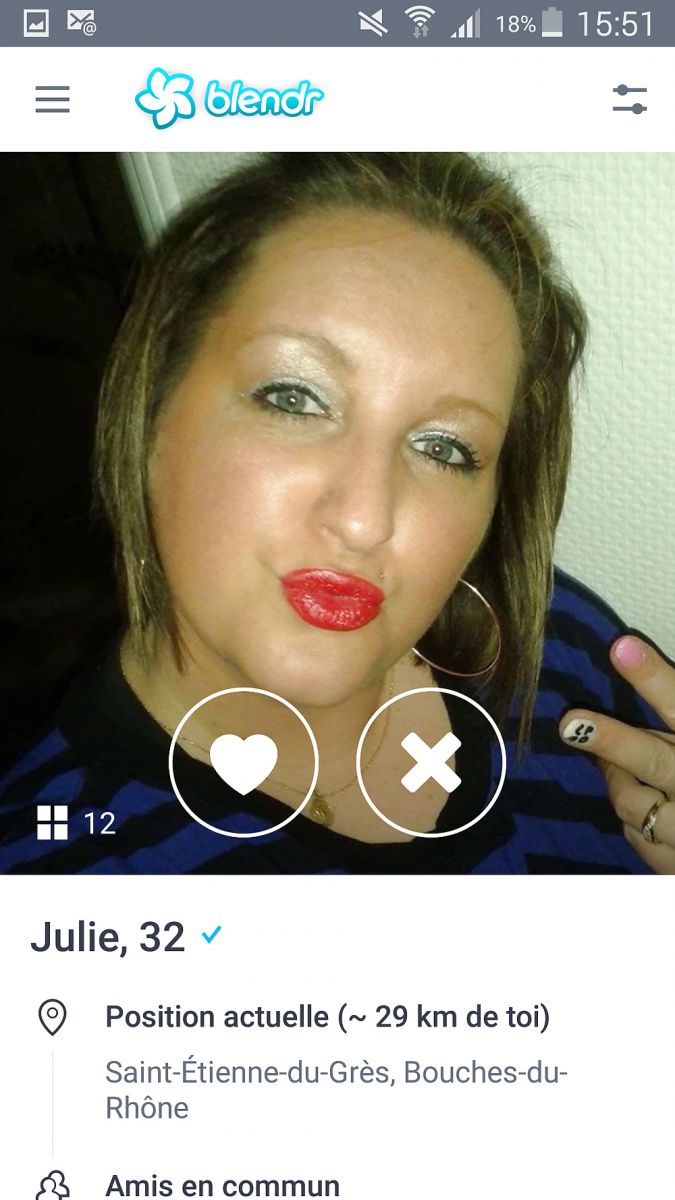Open the search filter settings
Viewport: 675px width, 1200px height.
(x=629, y=99)
